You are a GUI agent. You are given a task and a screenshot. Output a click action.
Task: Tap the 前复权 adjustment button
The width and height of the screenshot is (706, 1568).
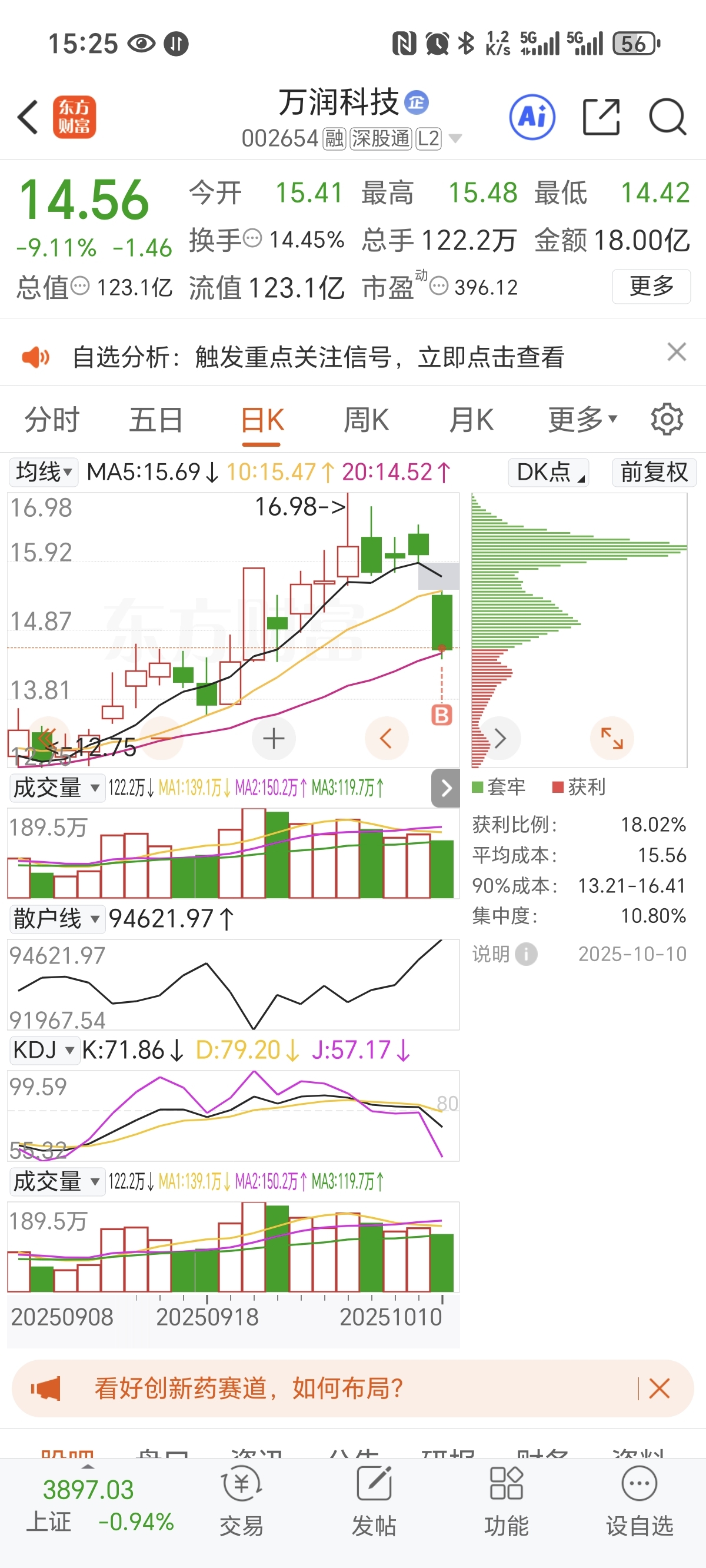654,471
